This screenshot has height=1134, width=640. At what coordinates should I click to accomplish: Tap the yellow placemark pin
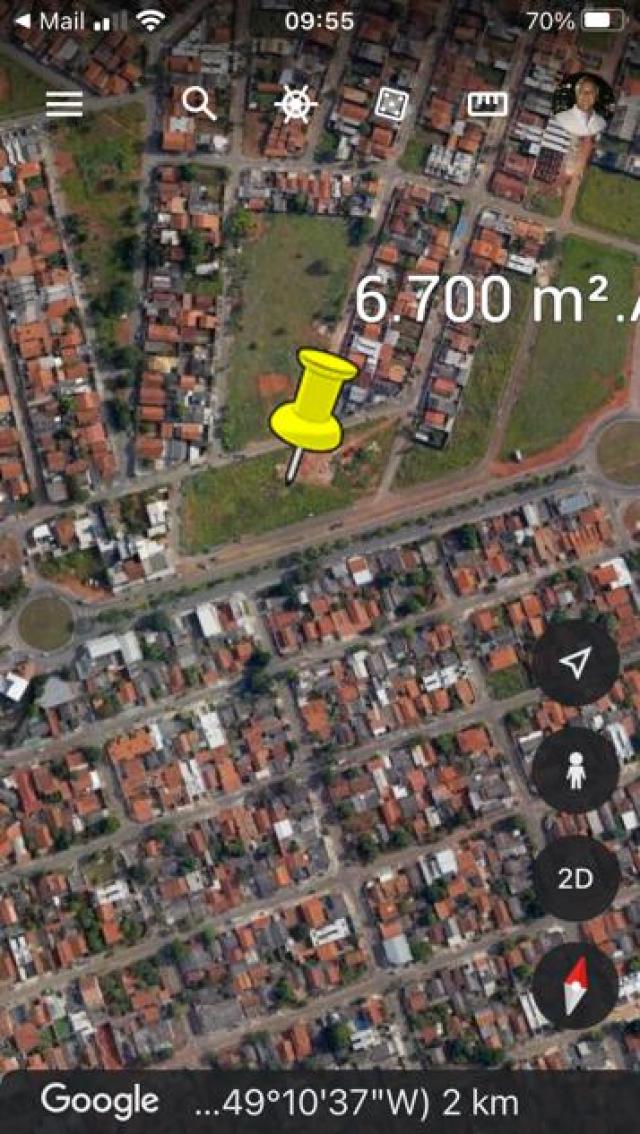click(311, 405)
